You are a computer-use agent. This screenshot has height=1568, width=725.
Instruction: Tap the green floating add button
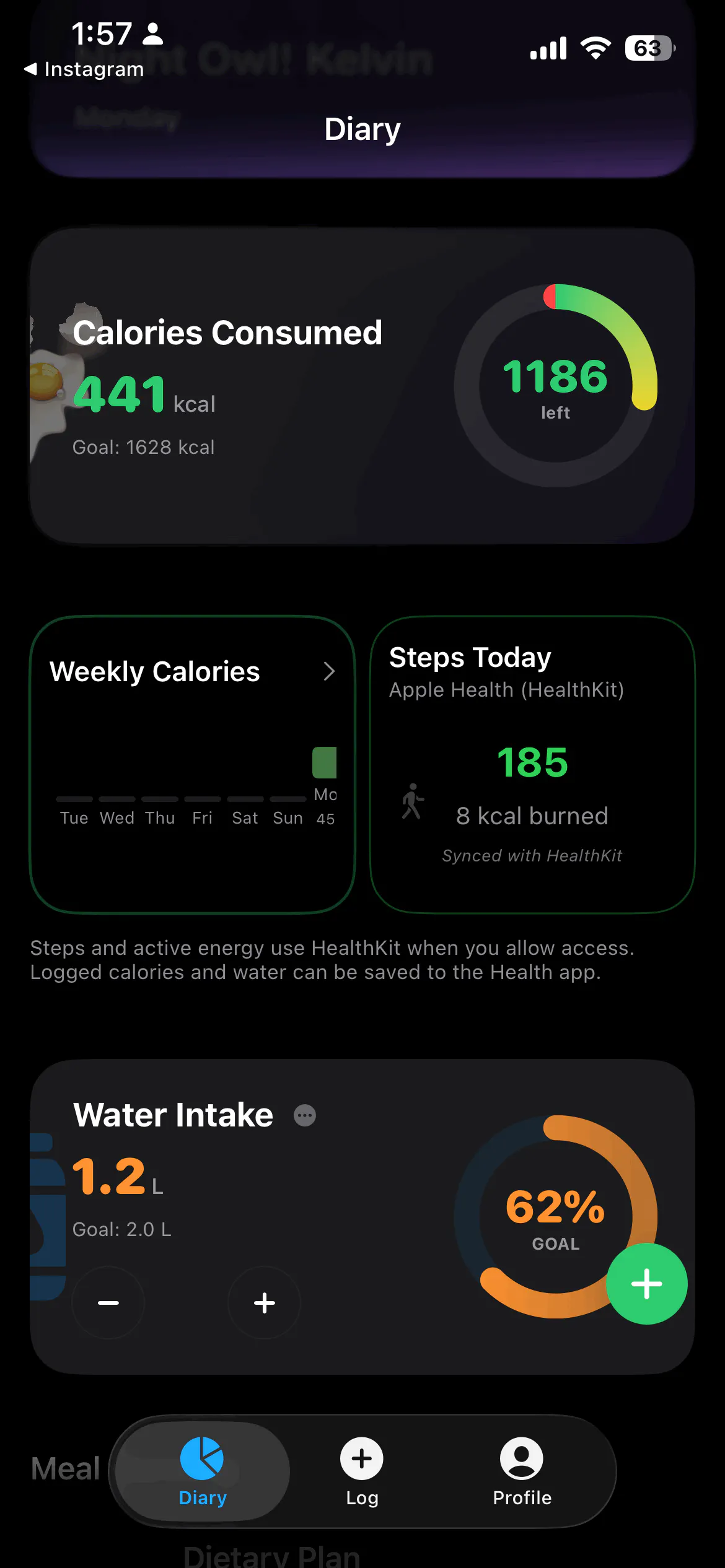coord(646,1284)
